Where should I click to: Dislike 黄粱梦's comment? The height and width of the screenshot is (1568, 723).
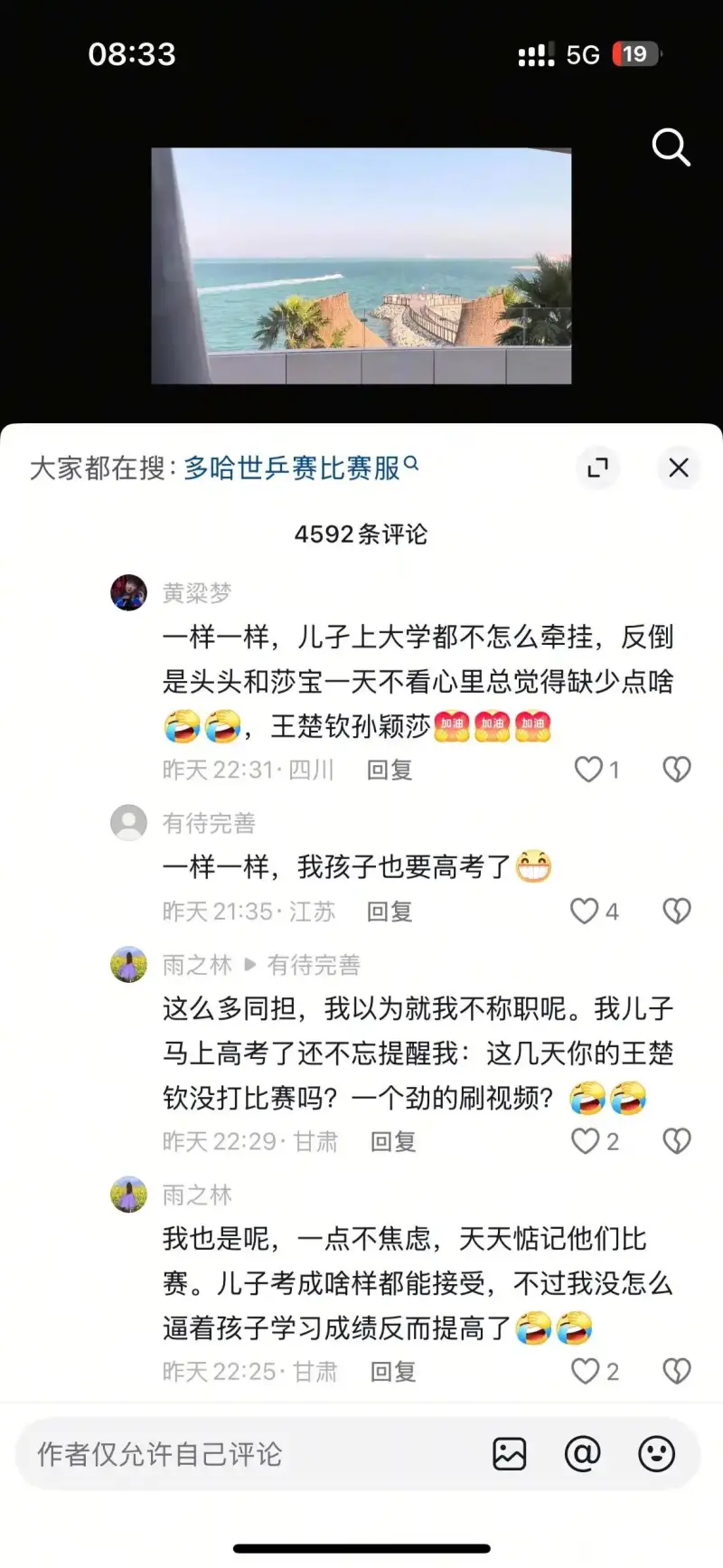coord(676,770)
